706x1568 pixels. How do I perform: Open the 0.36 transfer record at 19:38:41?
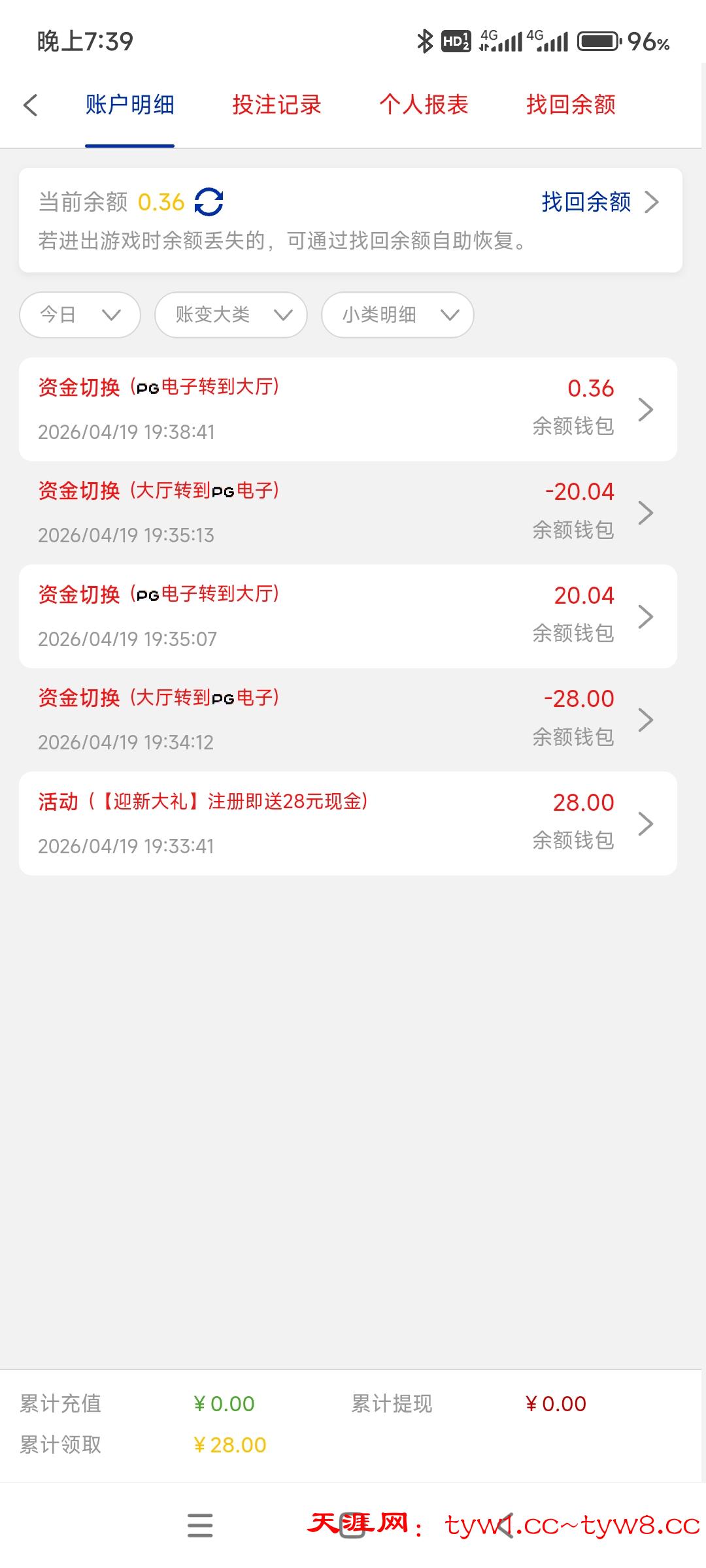pyautogui.click(x=348, y=409)
